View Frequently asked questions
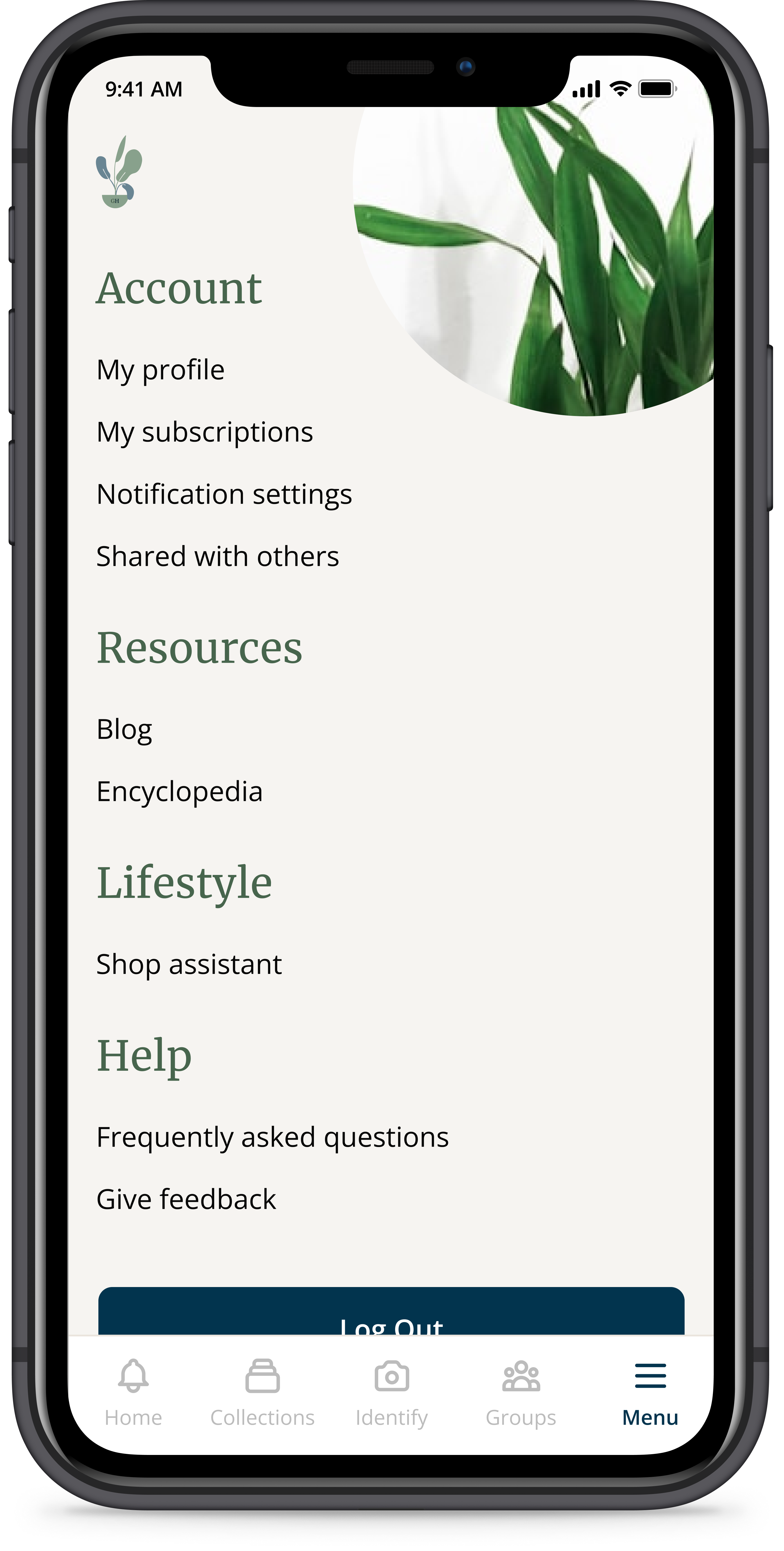This screenshot has height=1551, width=784. 272,1137
